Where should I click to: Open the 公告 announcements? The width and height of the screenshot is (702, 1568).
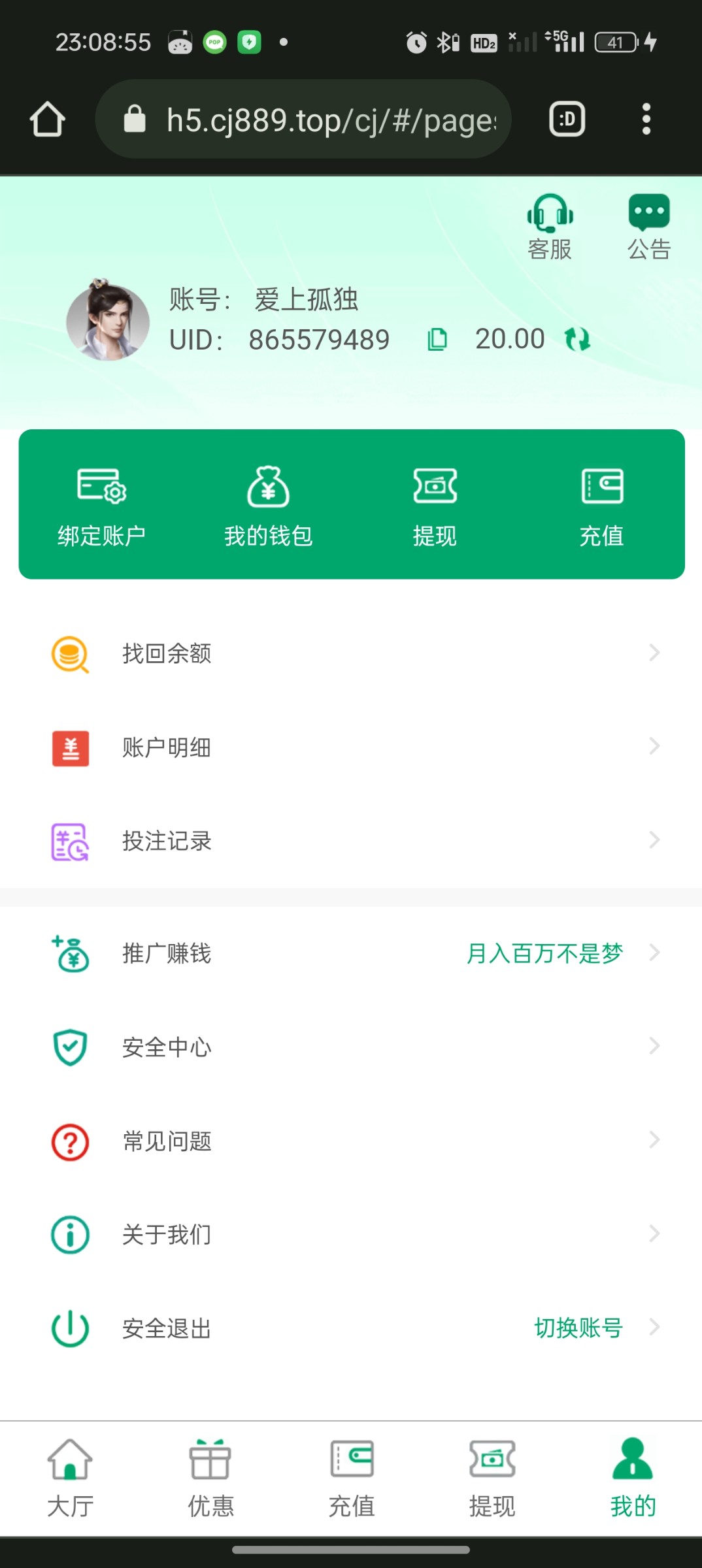(648, 226)
